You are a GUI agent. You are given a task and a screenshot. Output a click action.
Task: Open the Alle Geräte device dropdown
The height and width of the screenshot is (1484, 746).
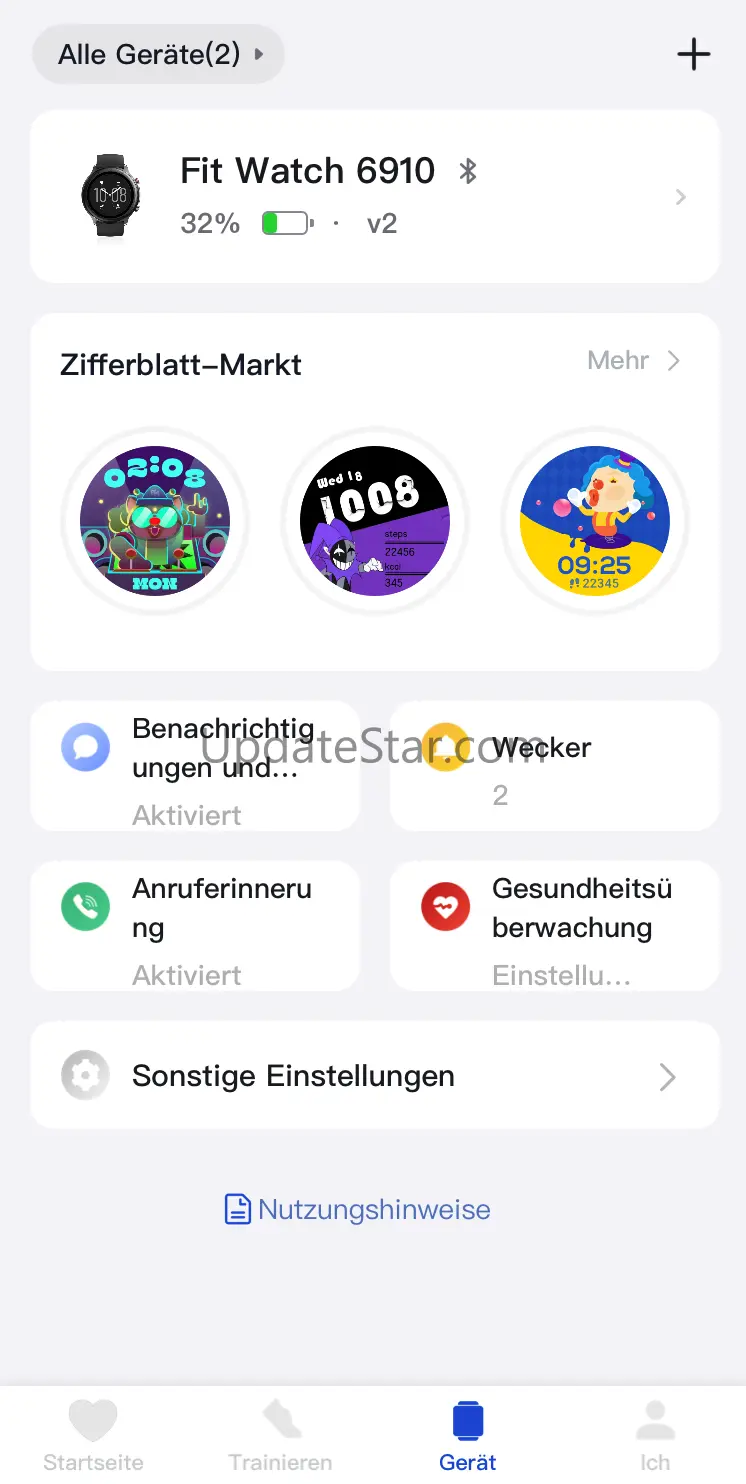pyautogui.click(x=159, y=54)
